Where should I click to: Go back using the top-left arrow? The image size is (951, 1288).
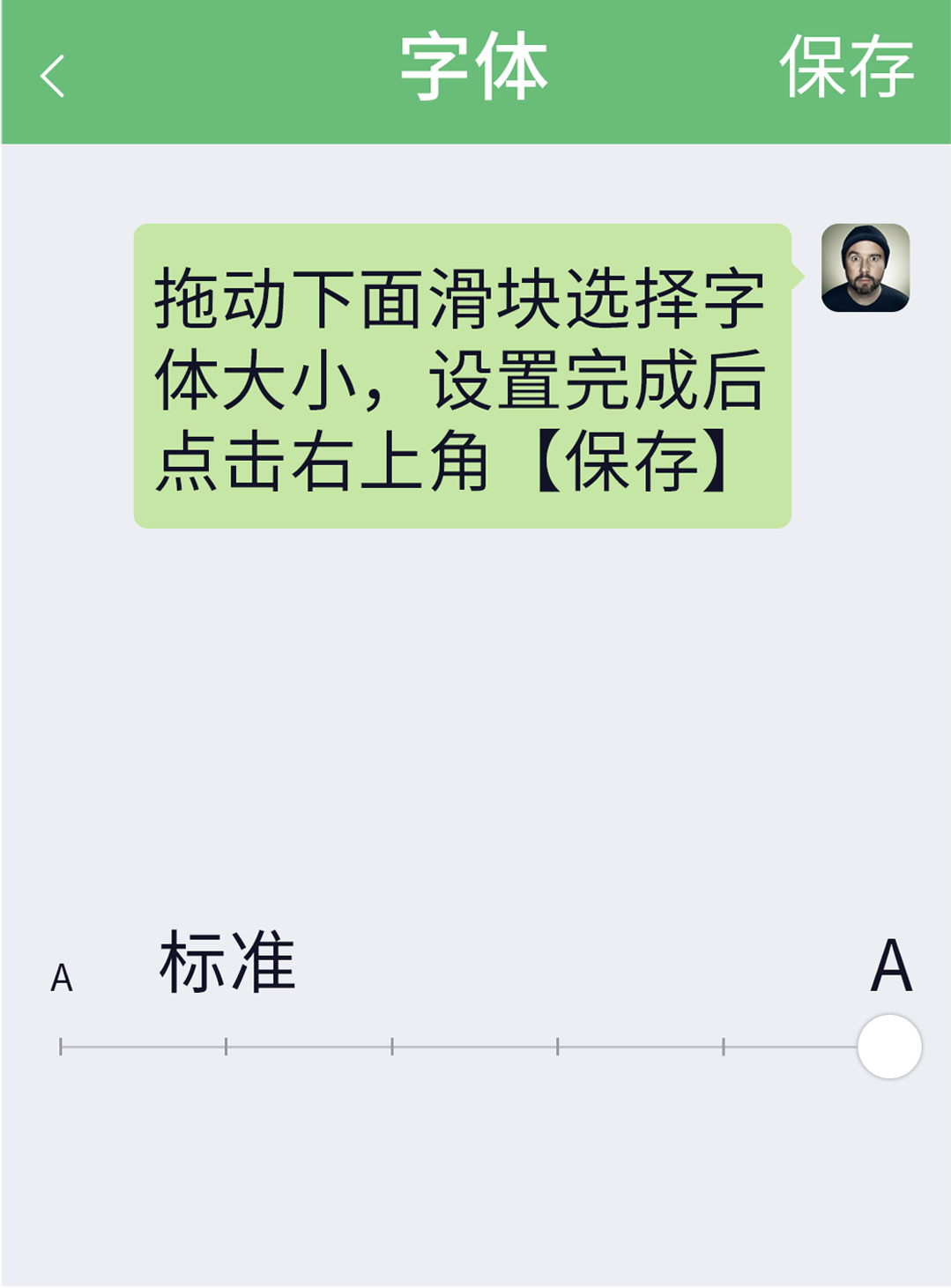click(53, 76)
